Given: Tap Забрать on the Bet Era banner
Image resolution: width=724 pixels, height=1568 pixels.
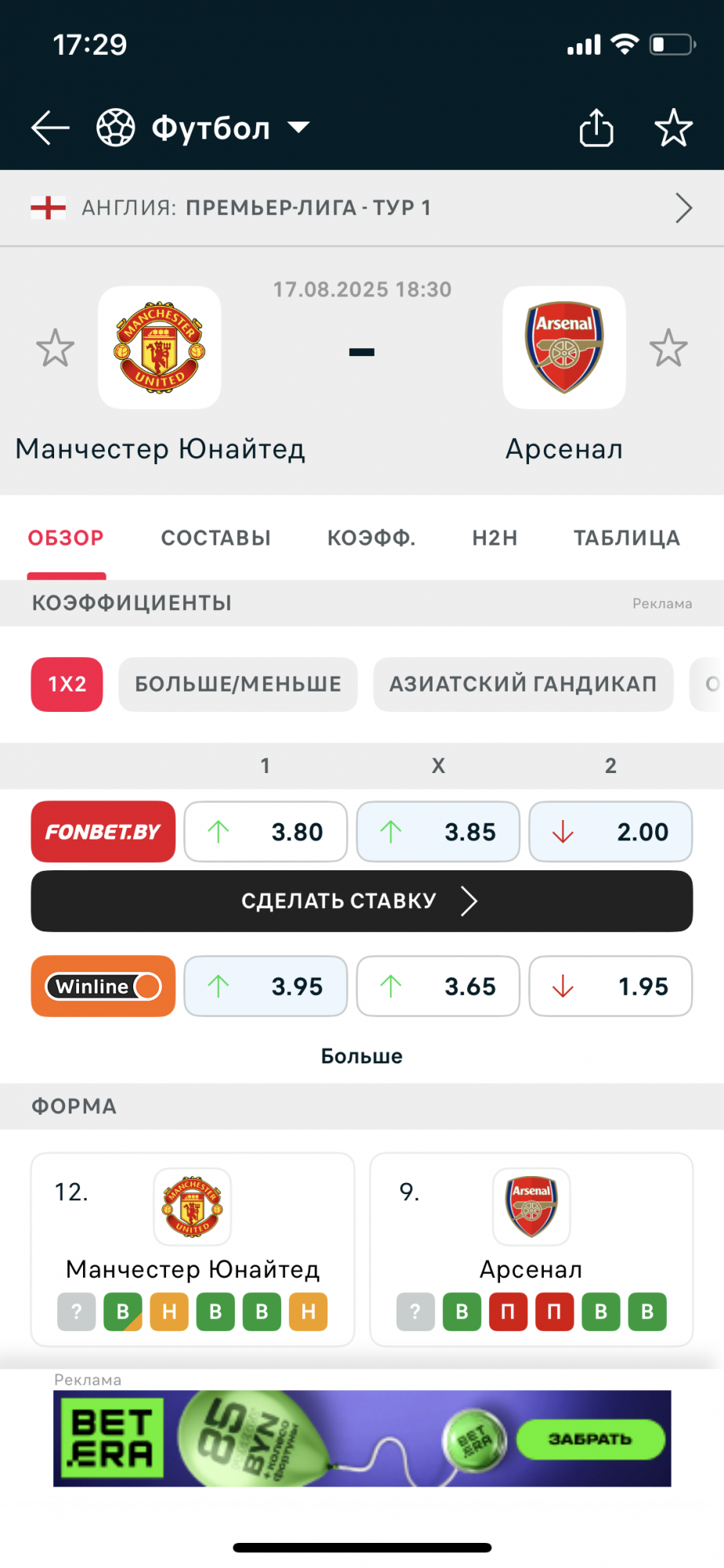Looking at the screenshot, I should (x=590, y=1439).
